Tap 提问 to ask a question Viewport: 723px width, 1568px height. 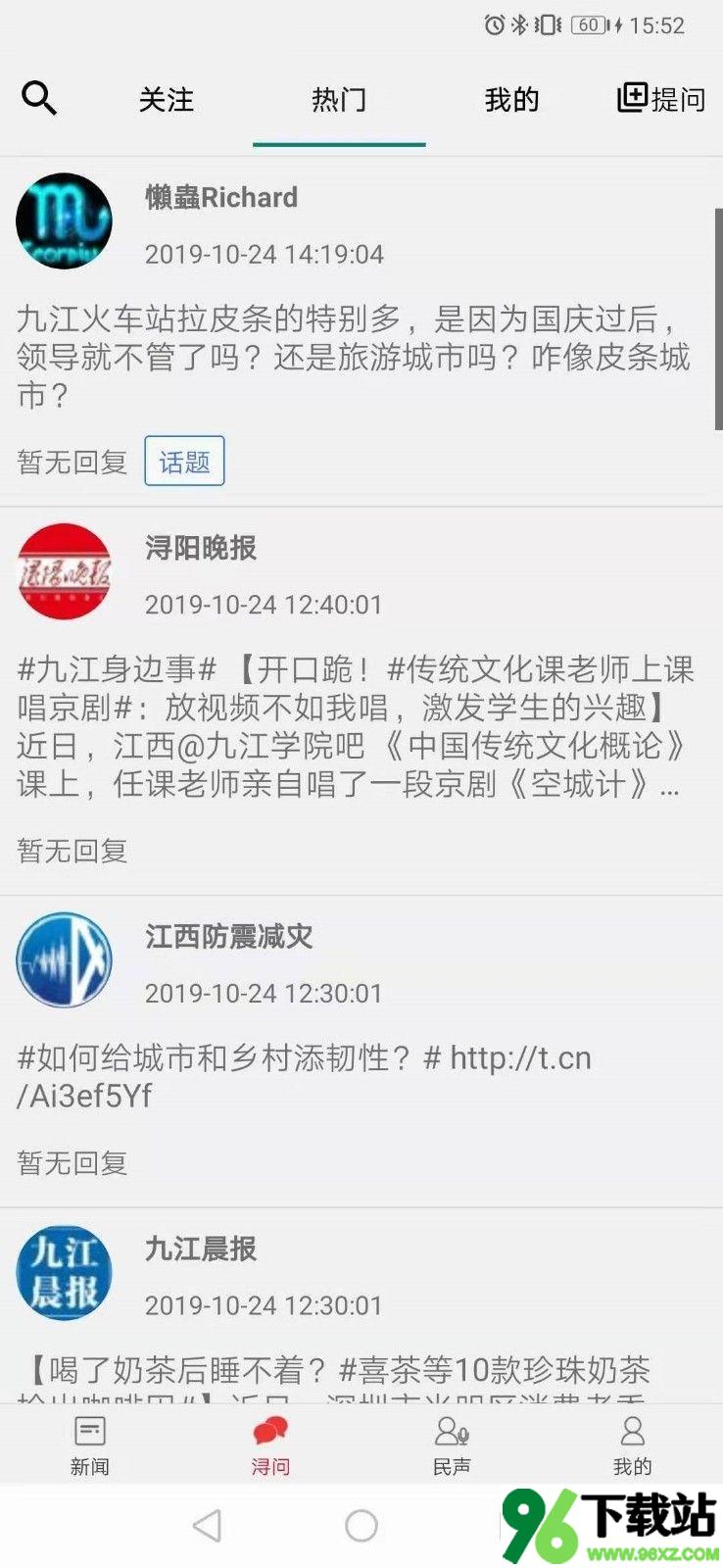coord(661,98)
